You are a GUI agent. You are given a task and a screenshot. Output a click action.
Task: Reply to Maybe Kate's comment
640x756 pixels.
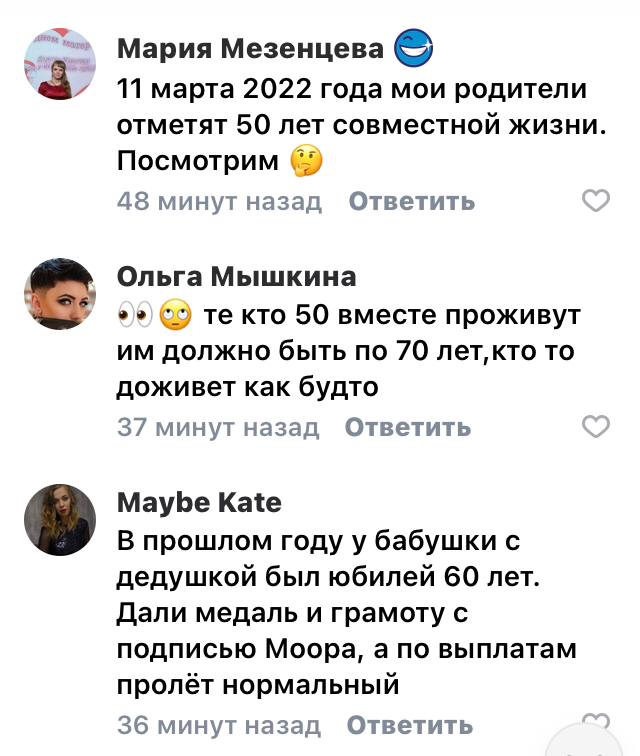coord(409,724)
